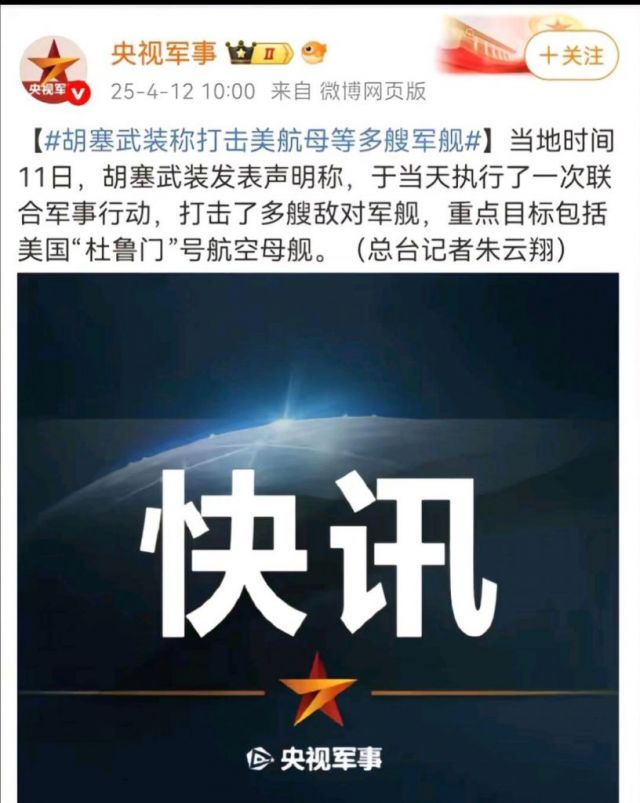640x803 pixels.
Task: Follow 央视军事 with the +关注 button
Action: 571,55
